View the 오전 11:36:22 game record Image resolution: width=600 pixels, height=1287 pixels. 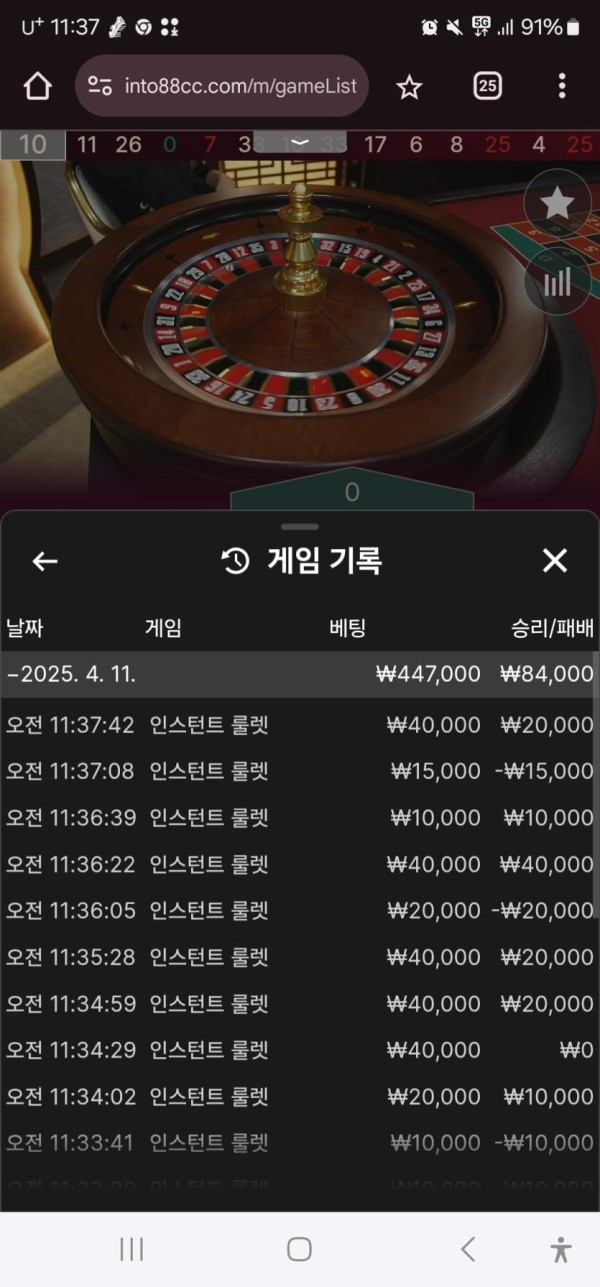point(299,864)
